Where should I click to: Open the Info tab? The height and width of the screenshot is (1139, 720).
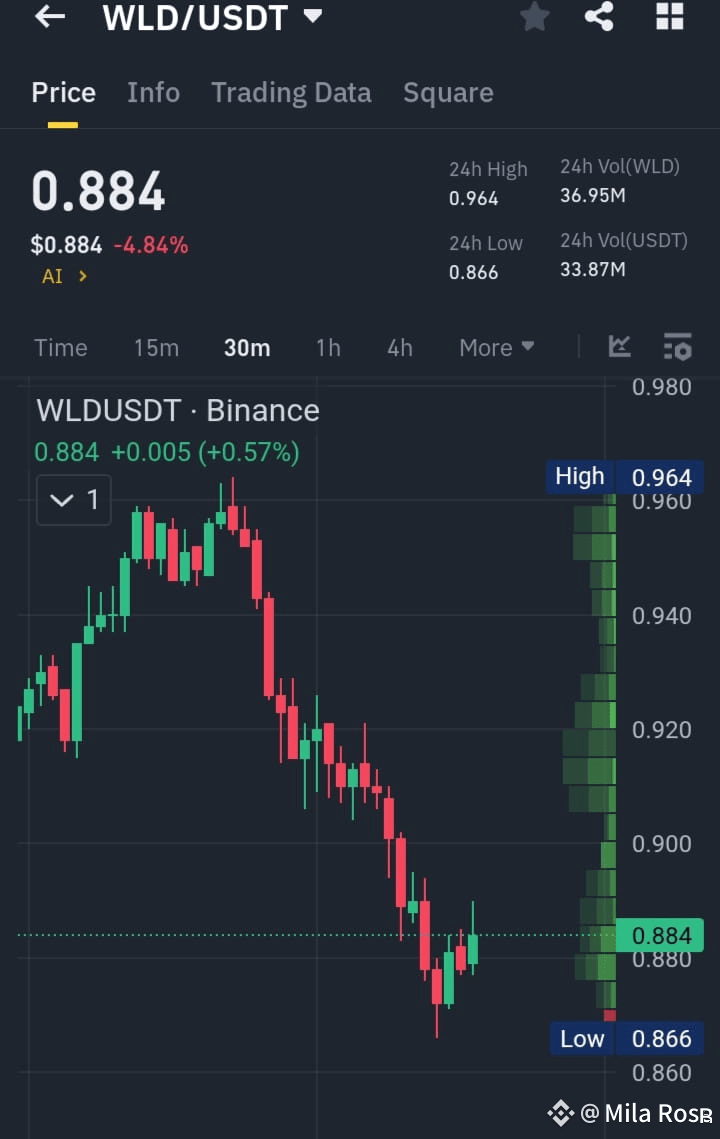(x=153, y=92)
